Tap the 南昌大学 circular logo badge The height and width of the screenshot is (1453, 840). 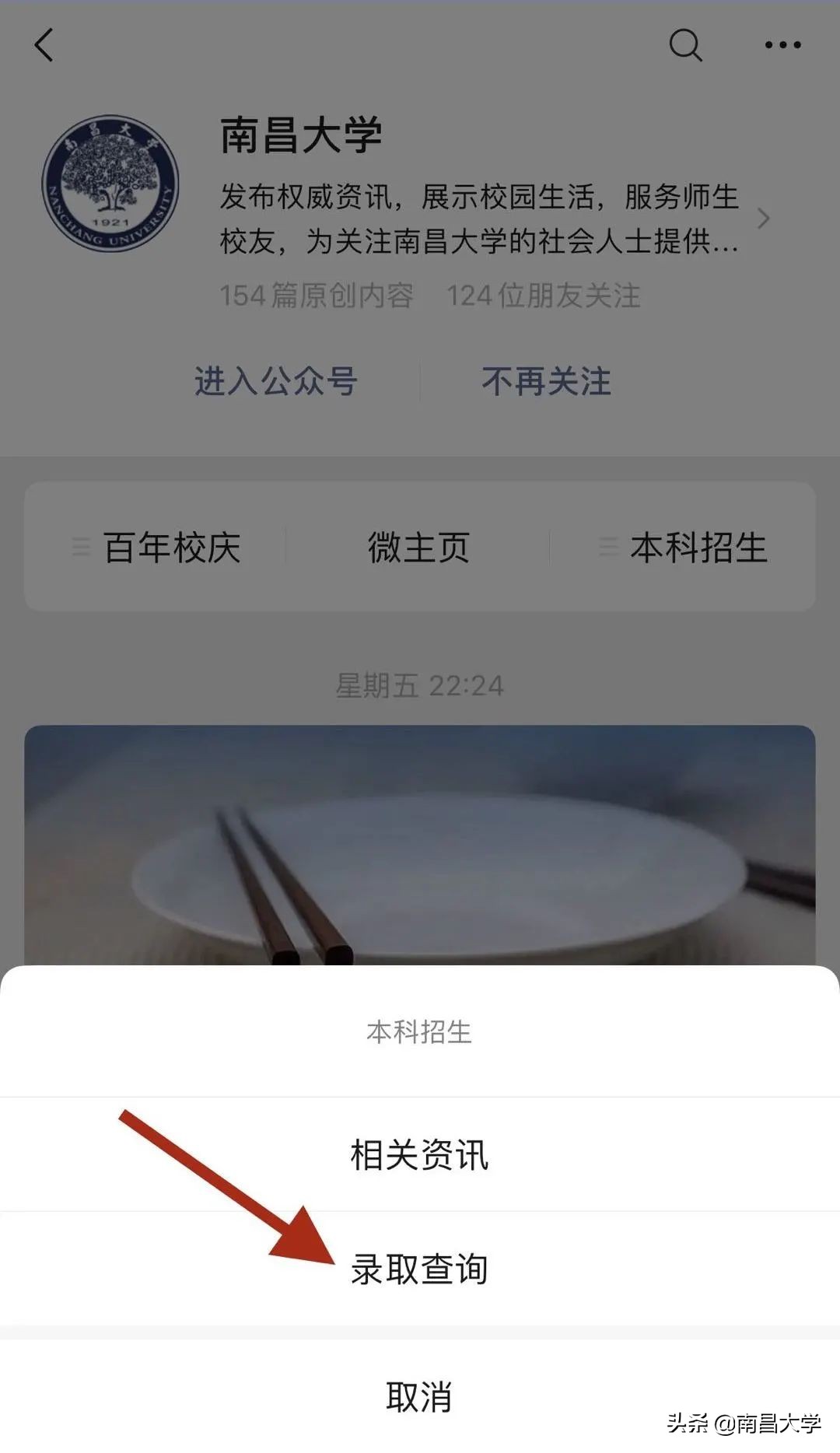pos(114,183)
